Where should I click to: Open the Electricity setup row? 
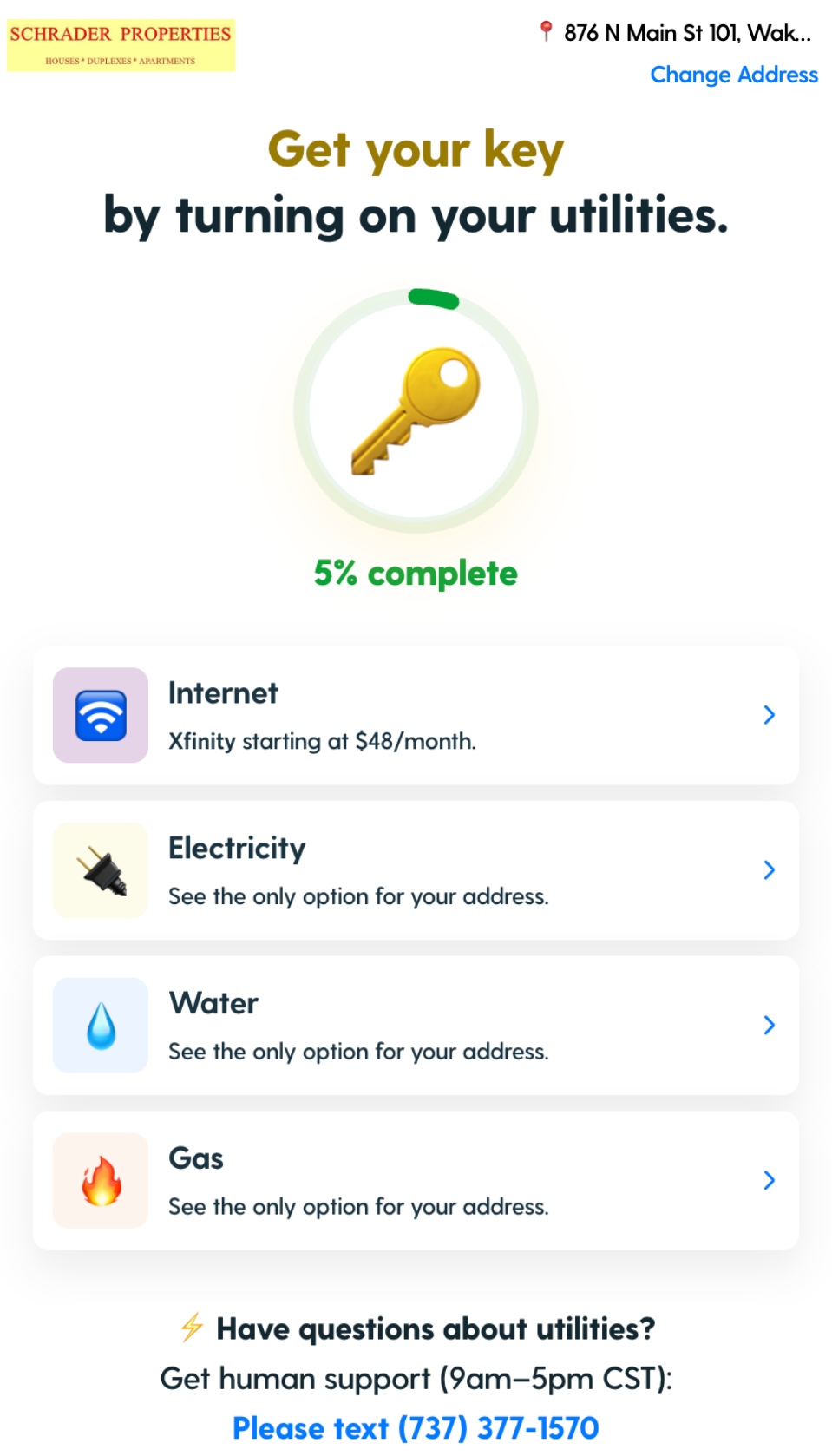[x=416, y=870]
